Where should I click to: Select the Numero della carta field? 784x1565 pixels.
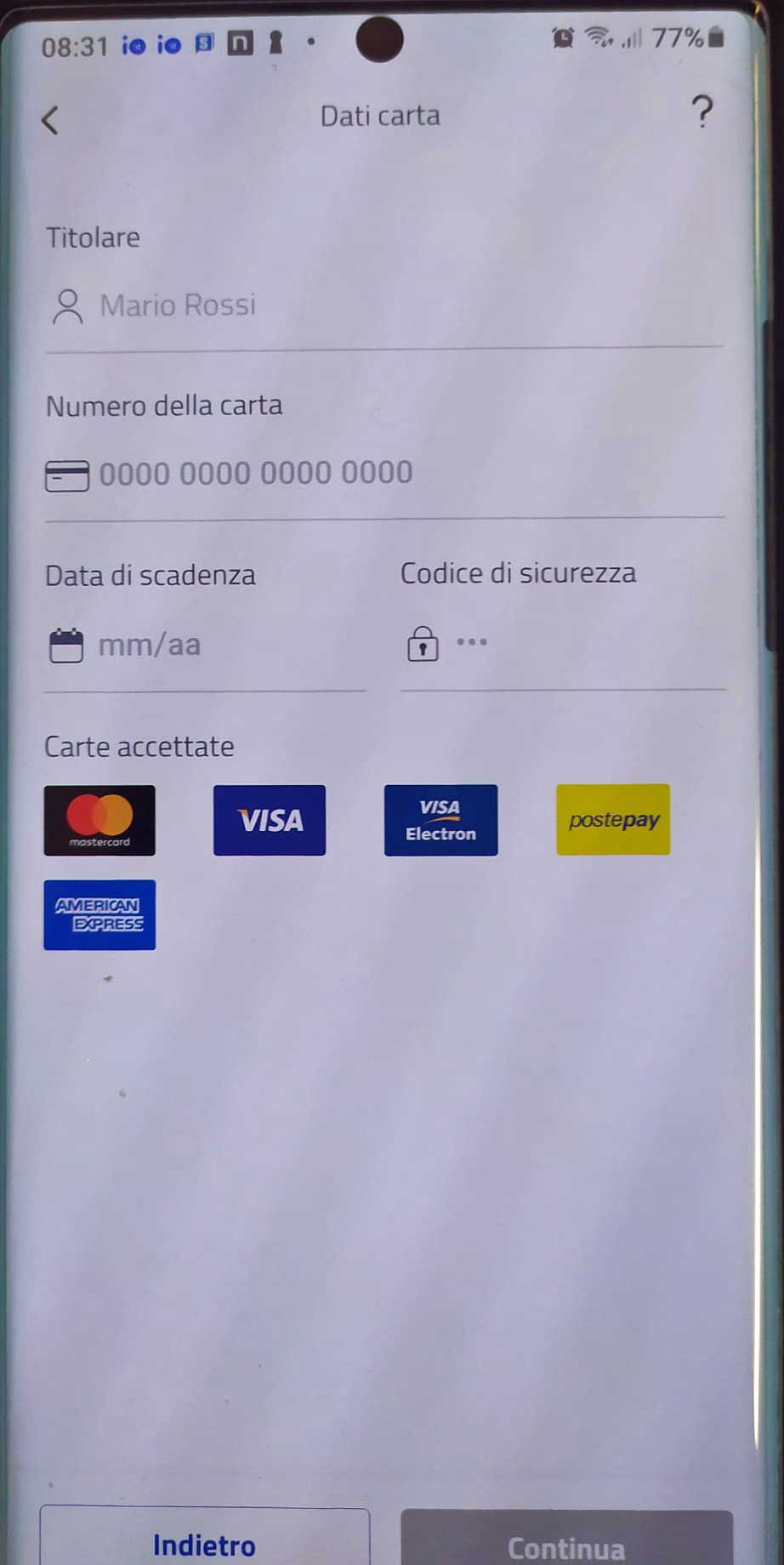click(383, 474)
